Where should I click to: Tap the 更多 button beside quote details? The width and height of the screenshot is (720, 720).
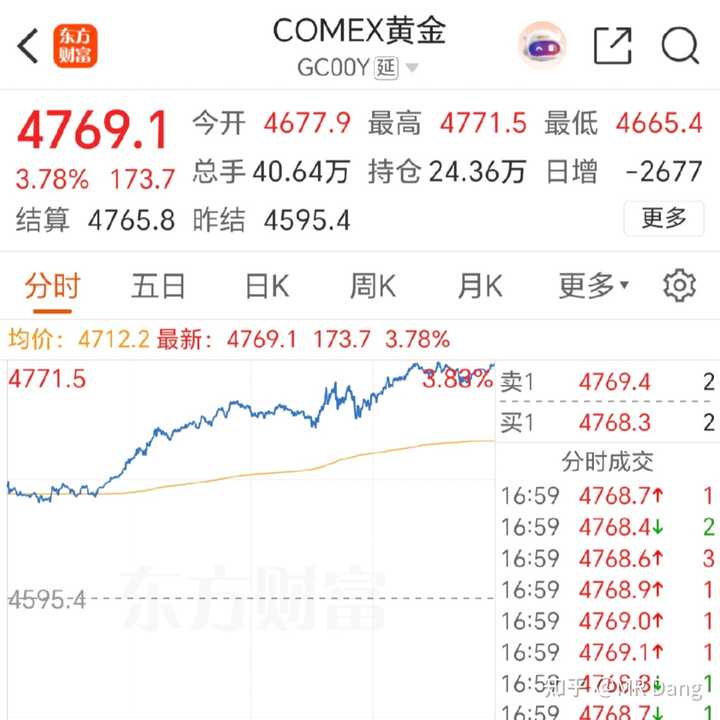[665, 217]
